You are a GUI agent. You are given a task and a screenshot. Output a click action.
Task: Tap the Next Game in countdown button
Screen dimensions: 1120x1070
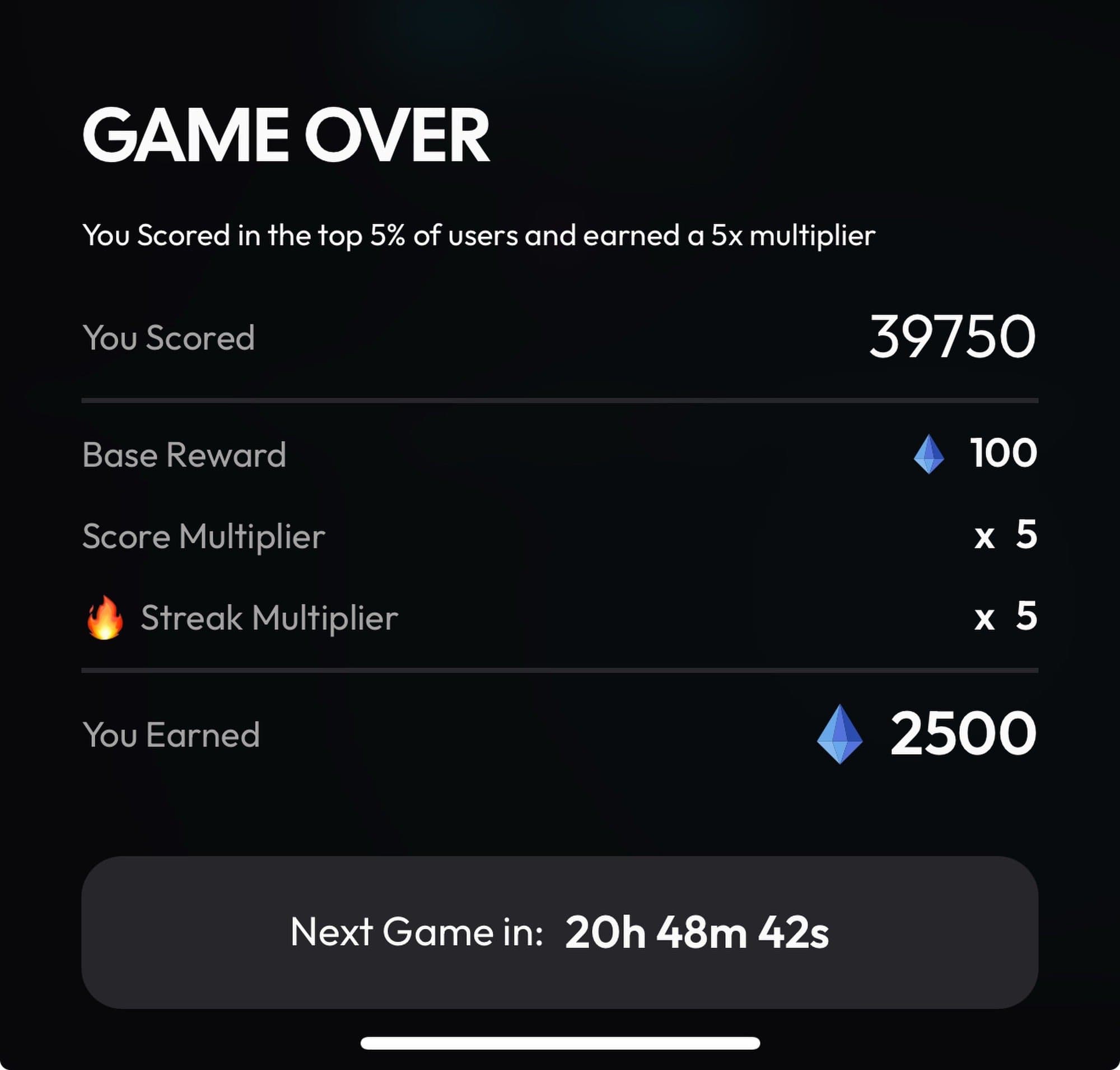(x=559, y=932)
